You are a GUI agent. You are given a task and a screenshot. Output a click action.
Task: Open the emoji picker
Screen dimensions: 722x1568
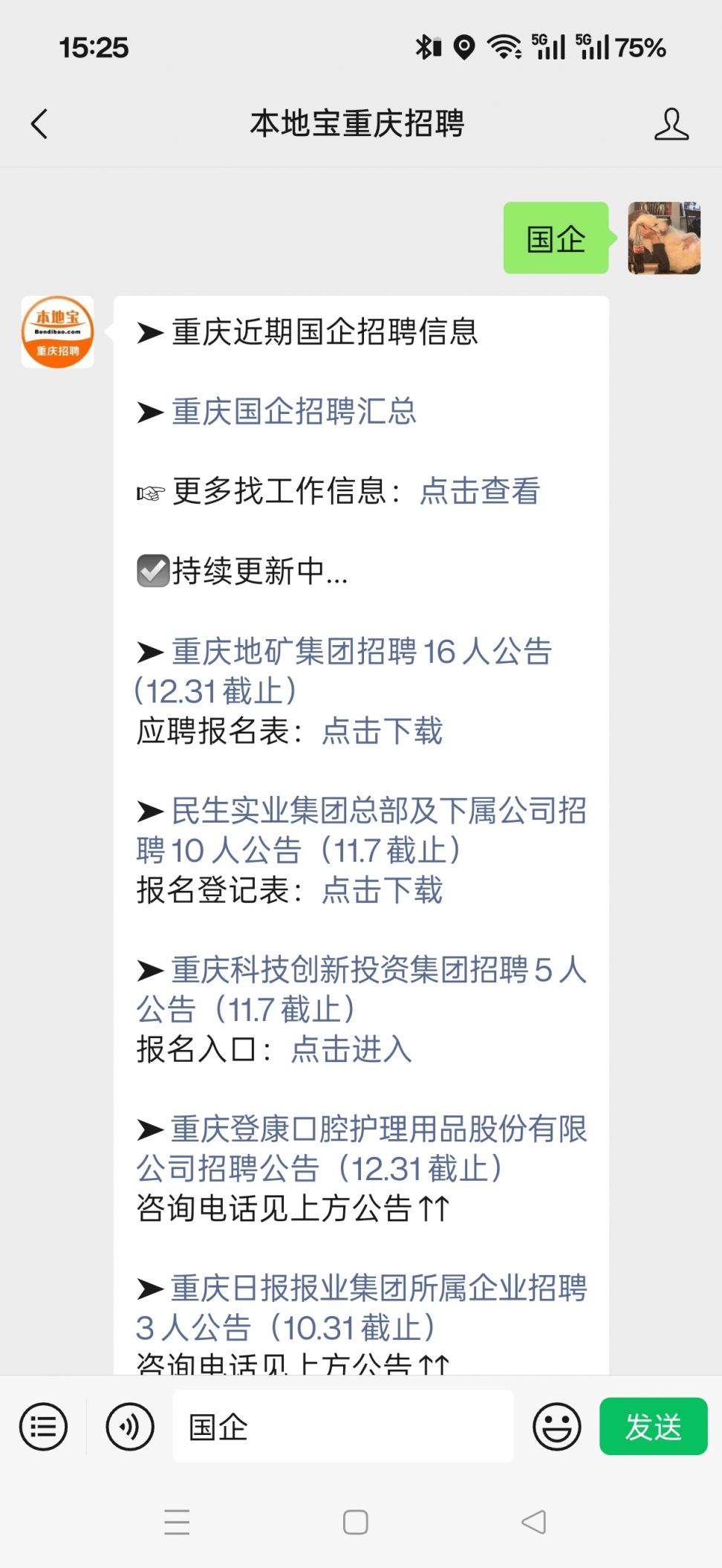pos(556,1427)
